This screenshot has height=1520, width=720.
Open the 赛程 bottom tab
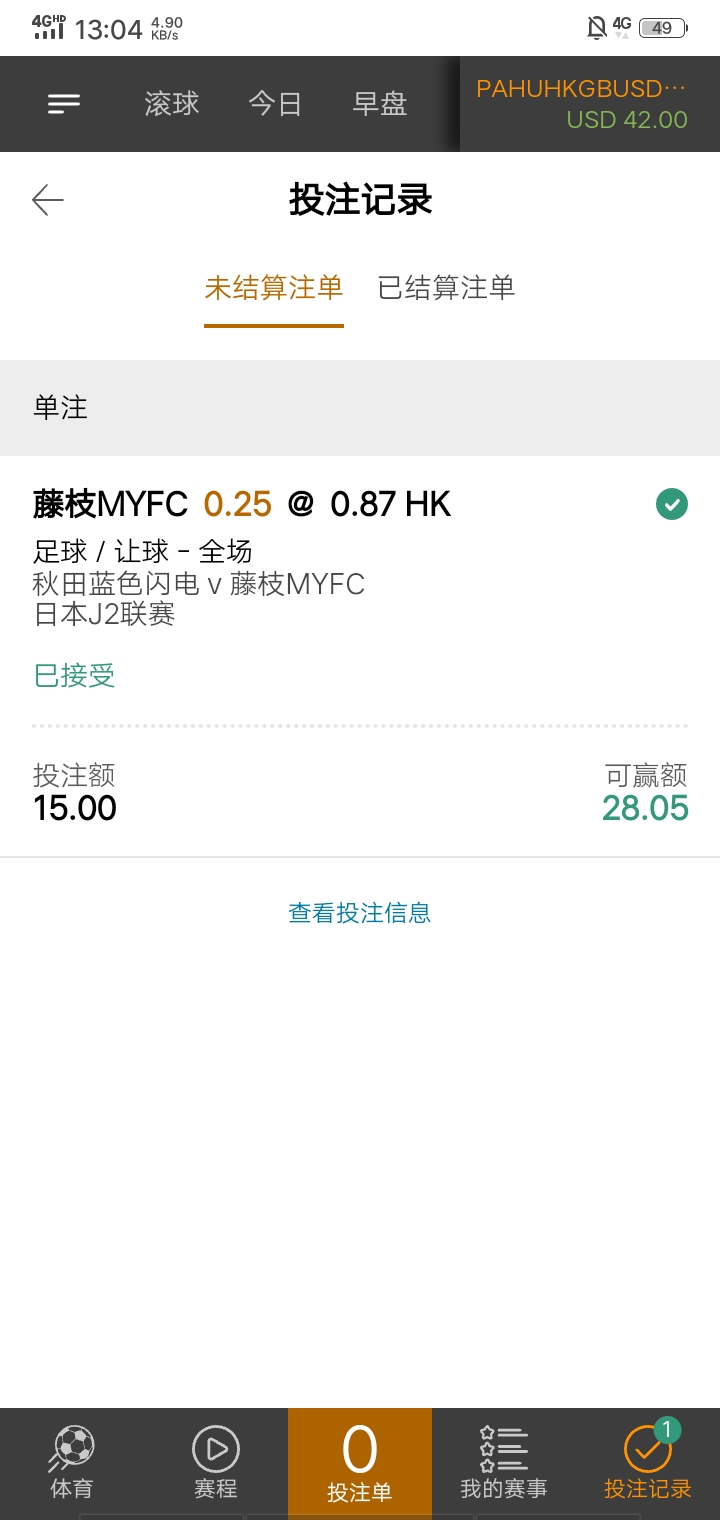(216, 1462)
